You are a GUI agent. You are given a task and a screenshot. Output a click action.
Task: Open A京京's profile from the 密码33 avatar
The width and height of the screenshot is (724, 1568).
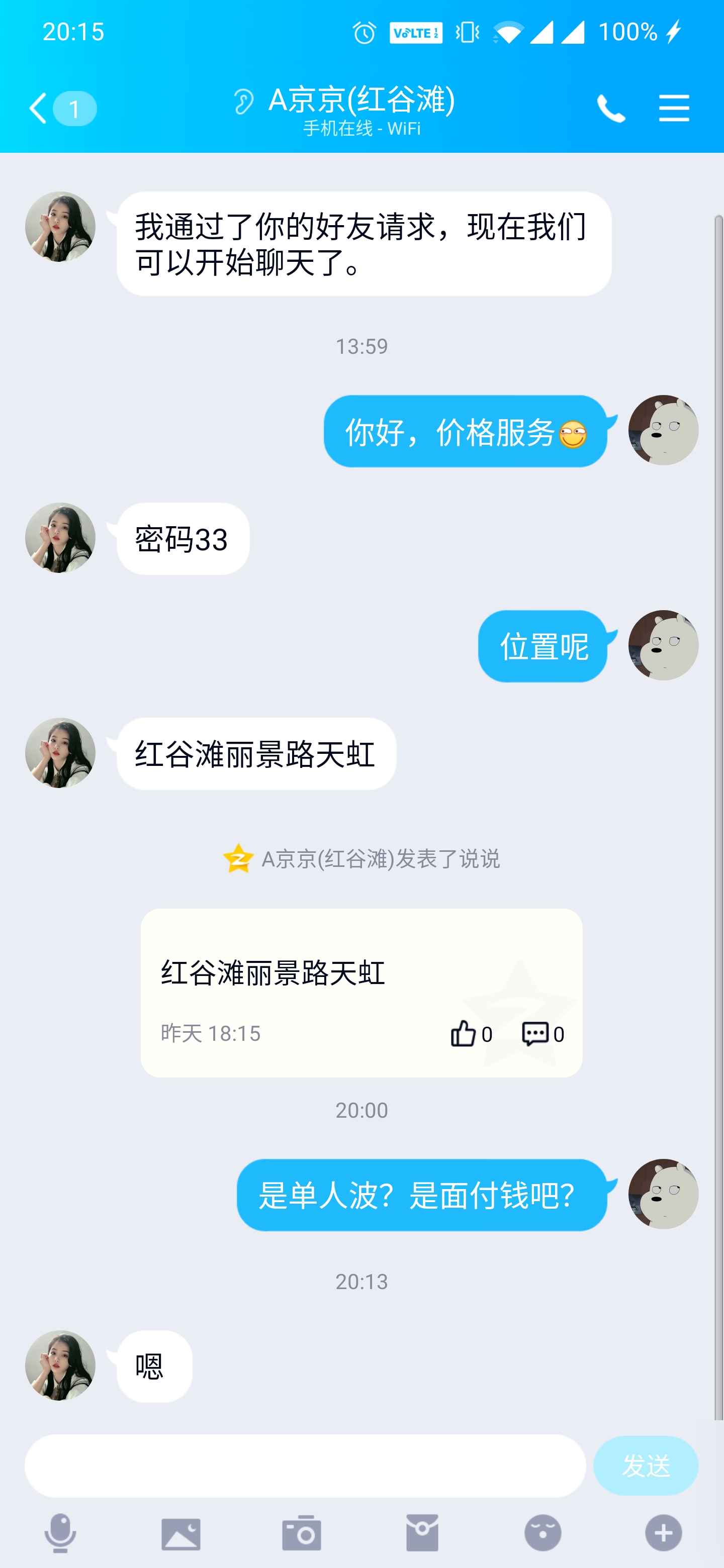pos(60,538)
